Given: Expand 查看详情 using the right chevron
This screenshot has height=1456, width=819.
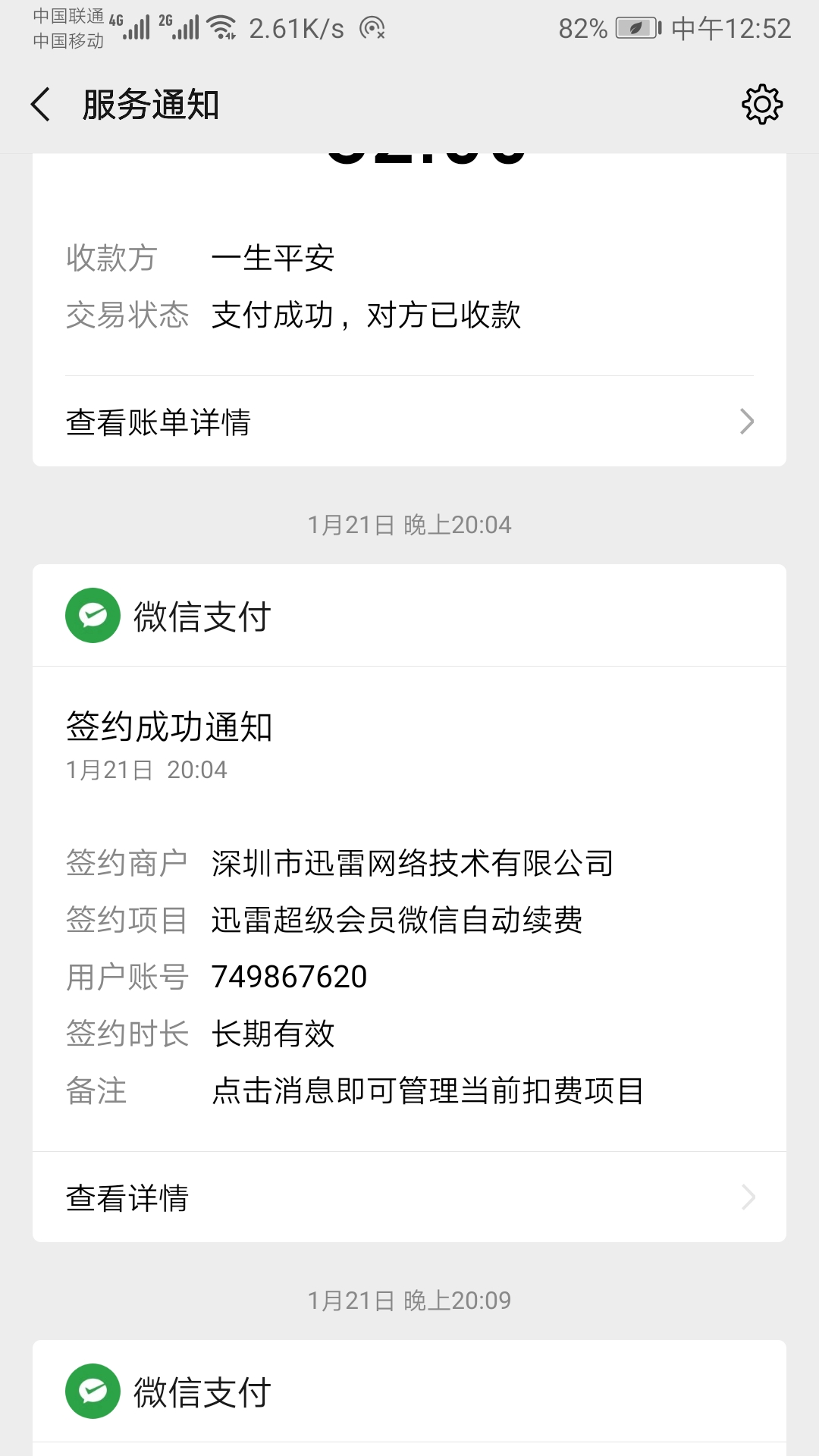Looking at the screenshot, I should tap(747, 1197).
